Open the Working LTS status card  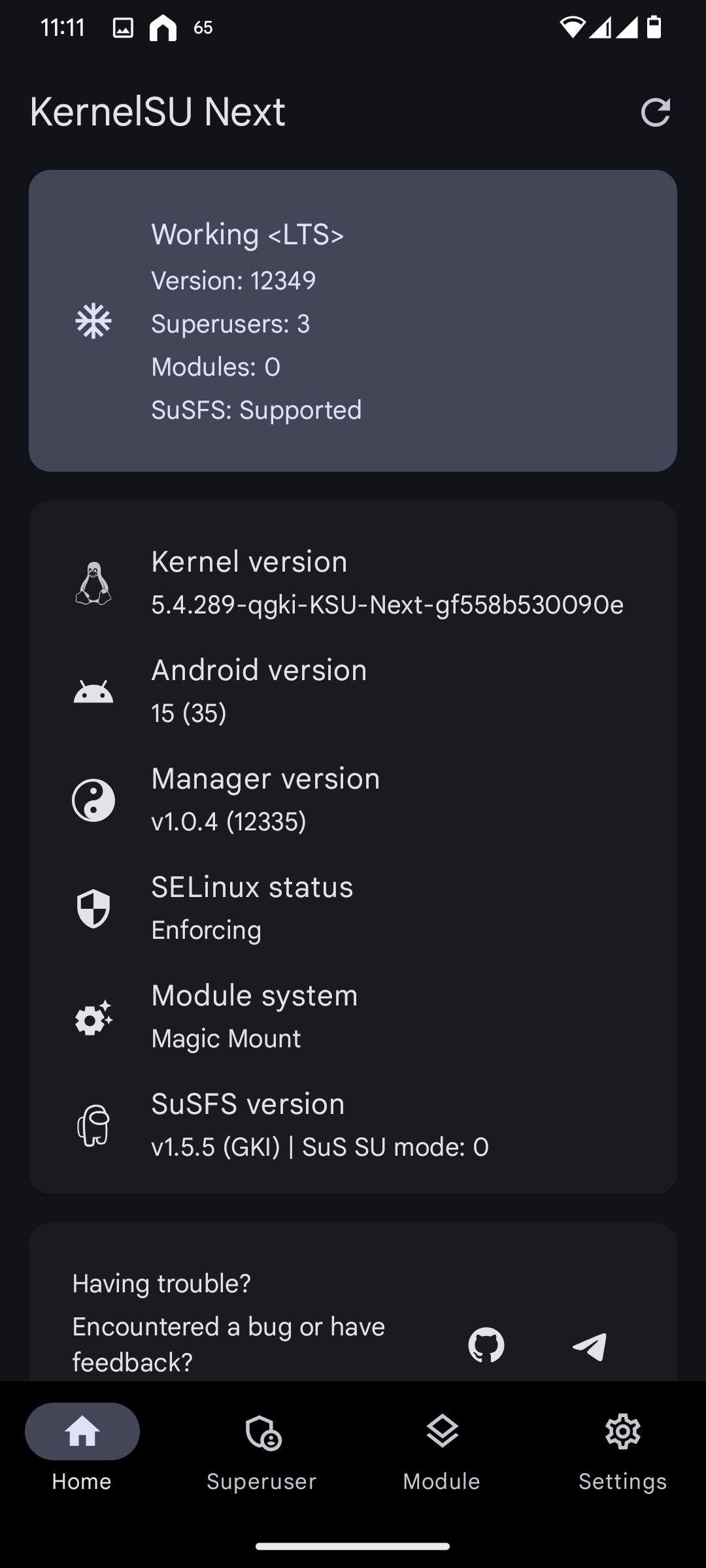pyautogui.click(x=353, y=321)
